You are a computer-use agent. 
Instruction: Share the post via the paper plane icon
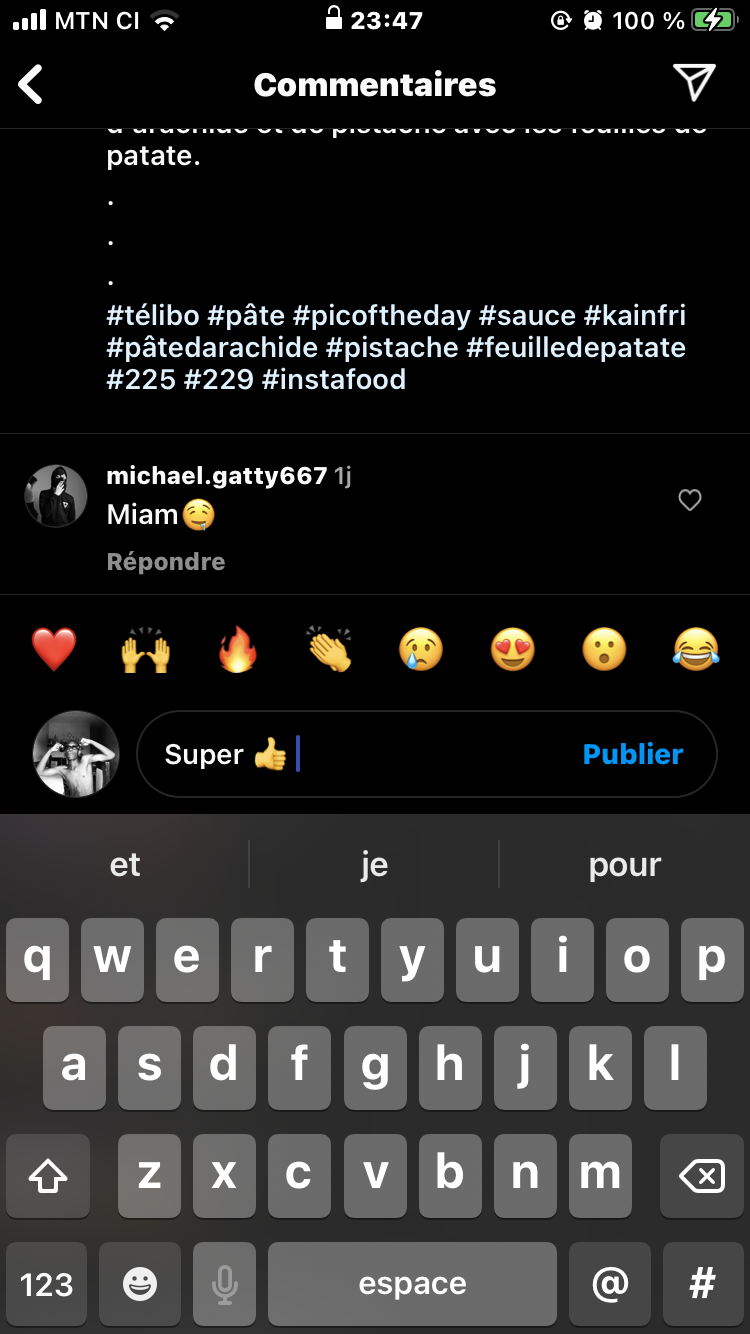694,84
